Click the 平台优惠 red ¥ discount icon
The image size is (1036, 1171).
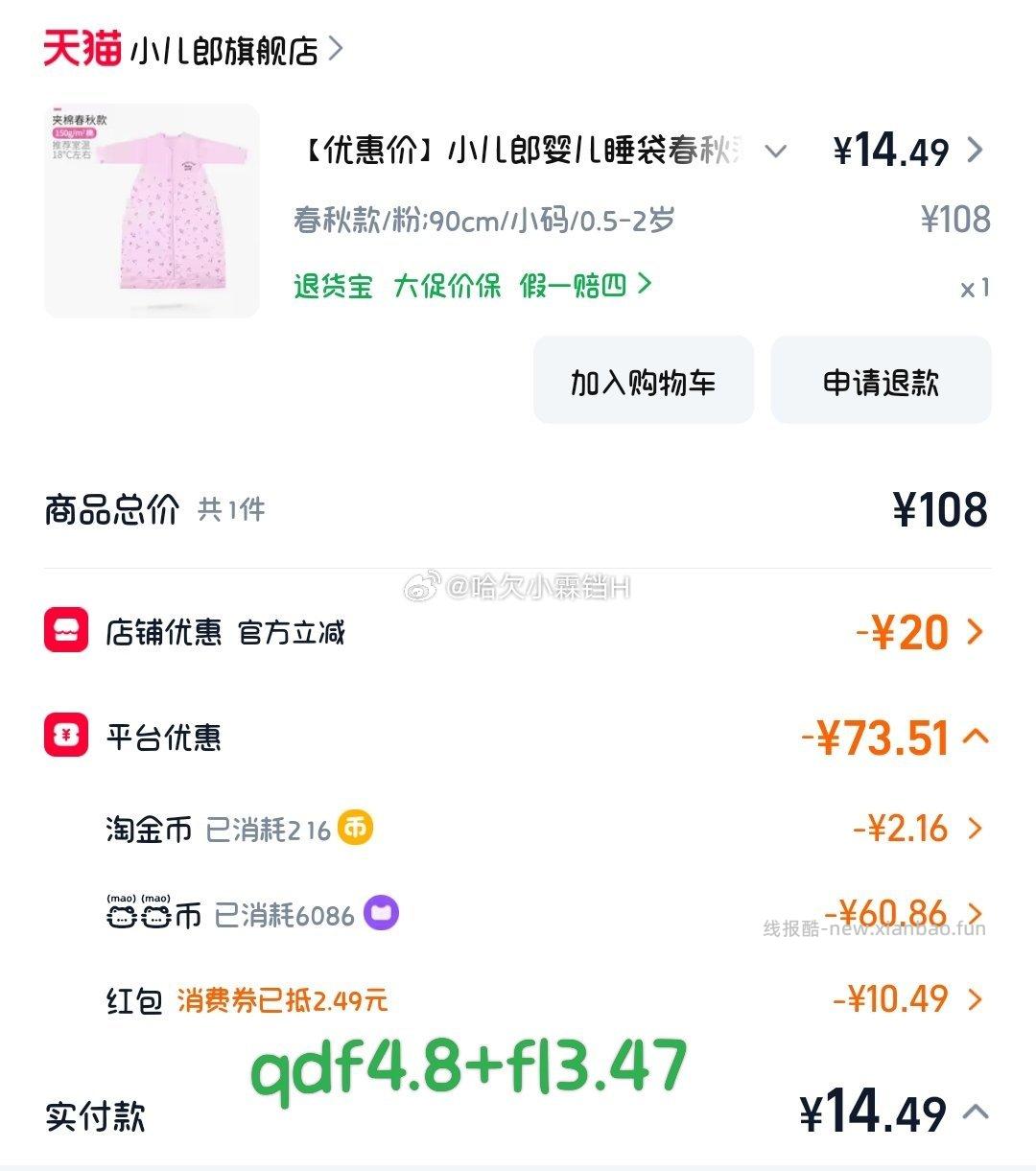64,738
